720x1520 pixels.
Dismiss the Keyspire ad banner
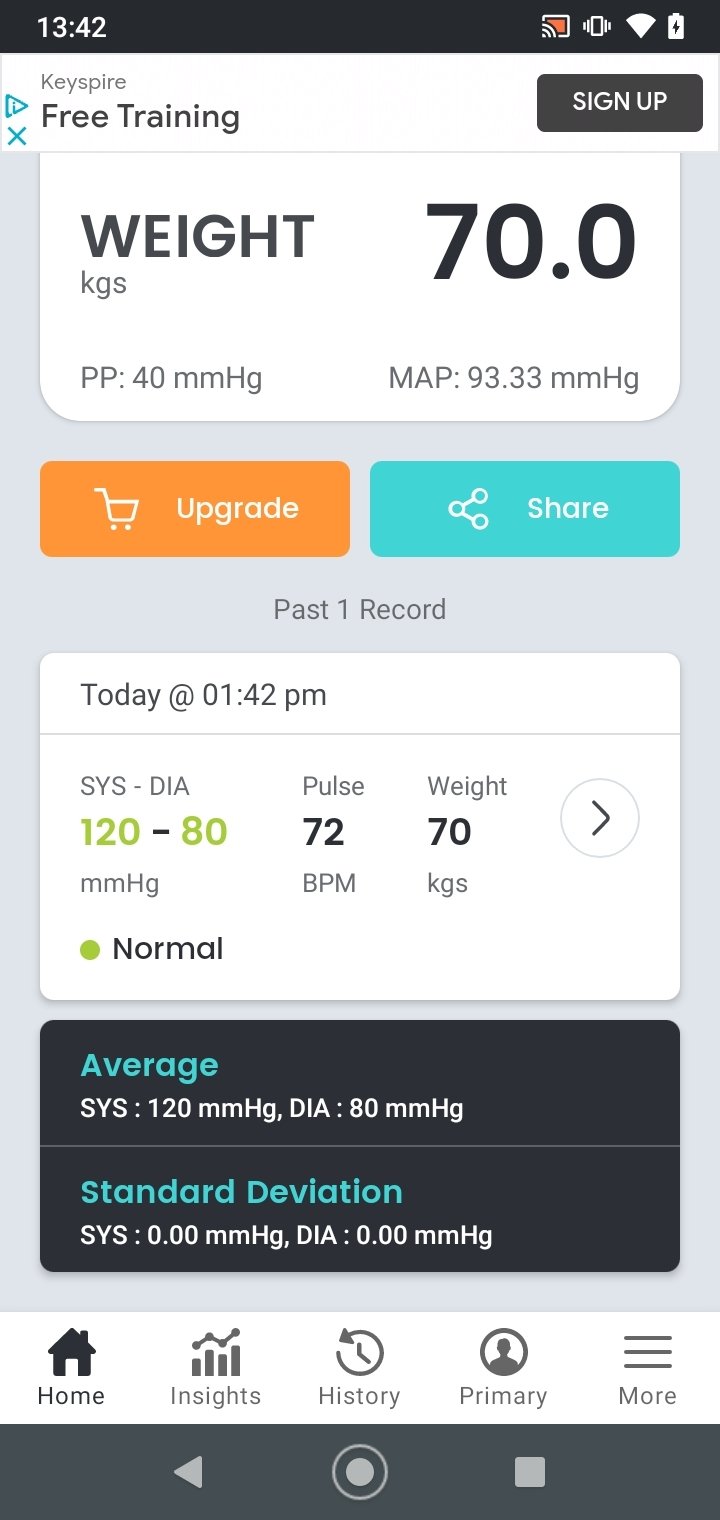[x=16, y=135]
